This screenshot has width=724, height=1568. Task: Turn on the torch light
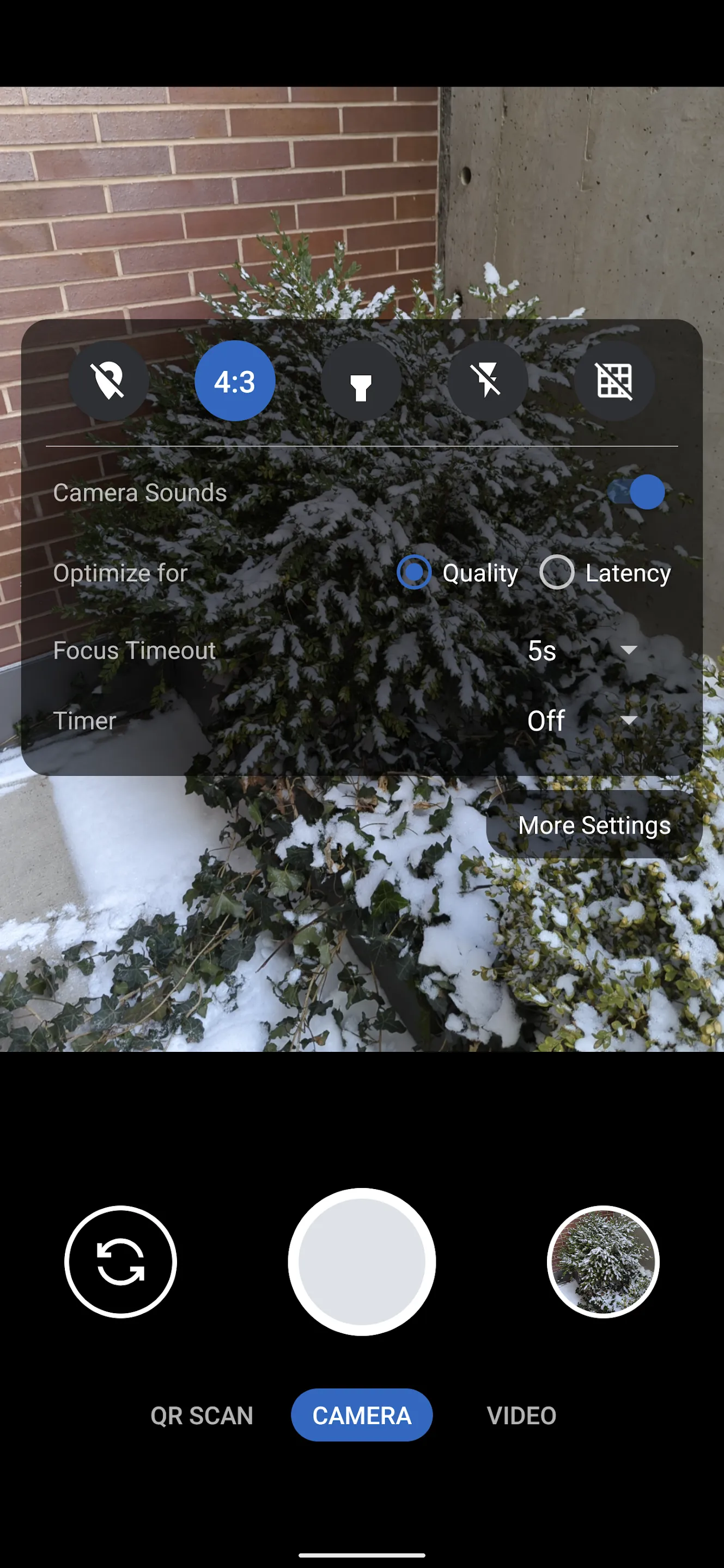(361, 381)
